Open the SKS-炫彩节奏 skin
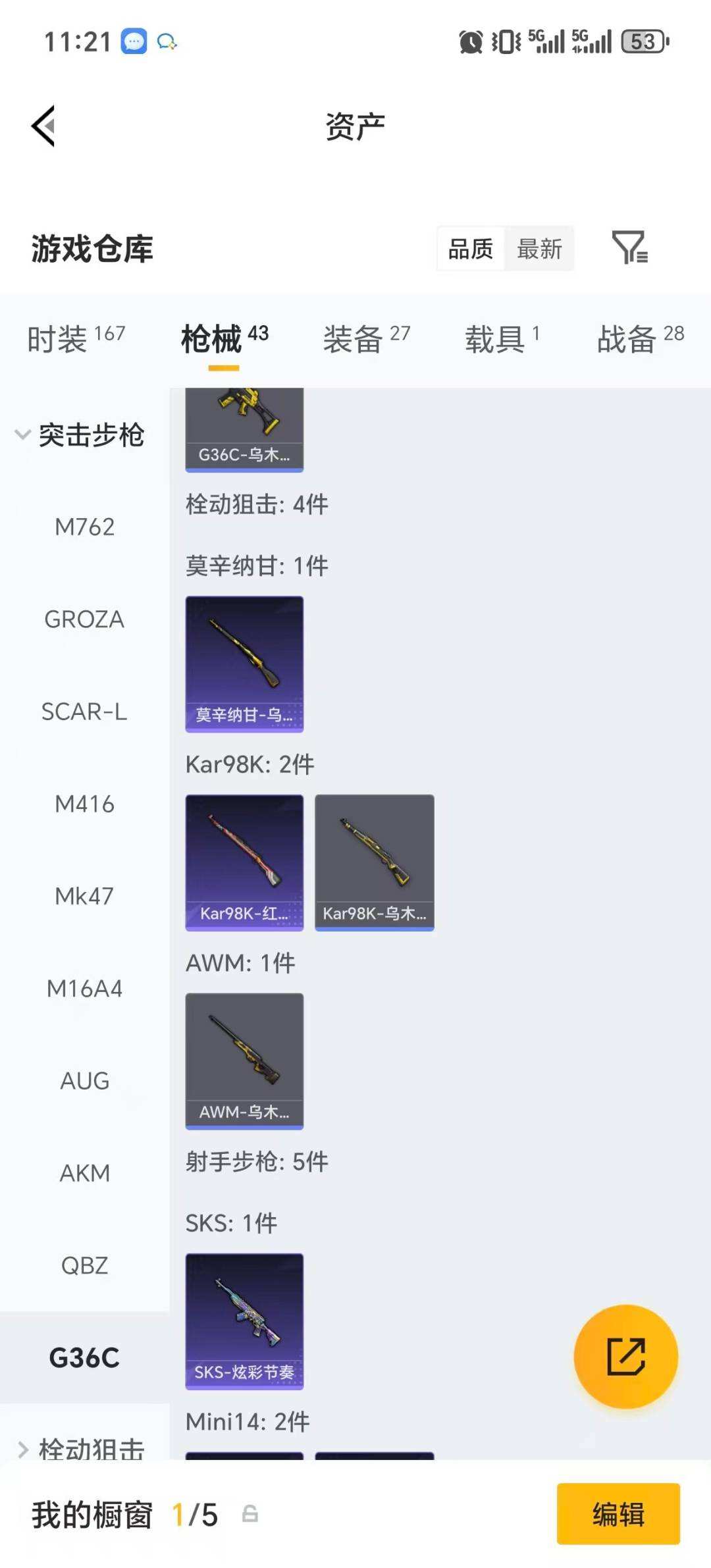The height and width of the screenshot is (1568, 711). pos(244,1321)
